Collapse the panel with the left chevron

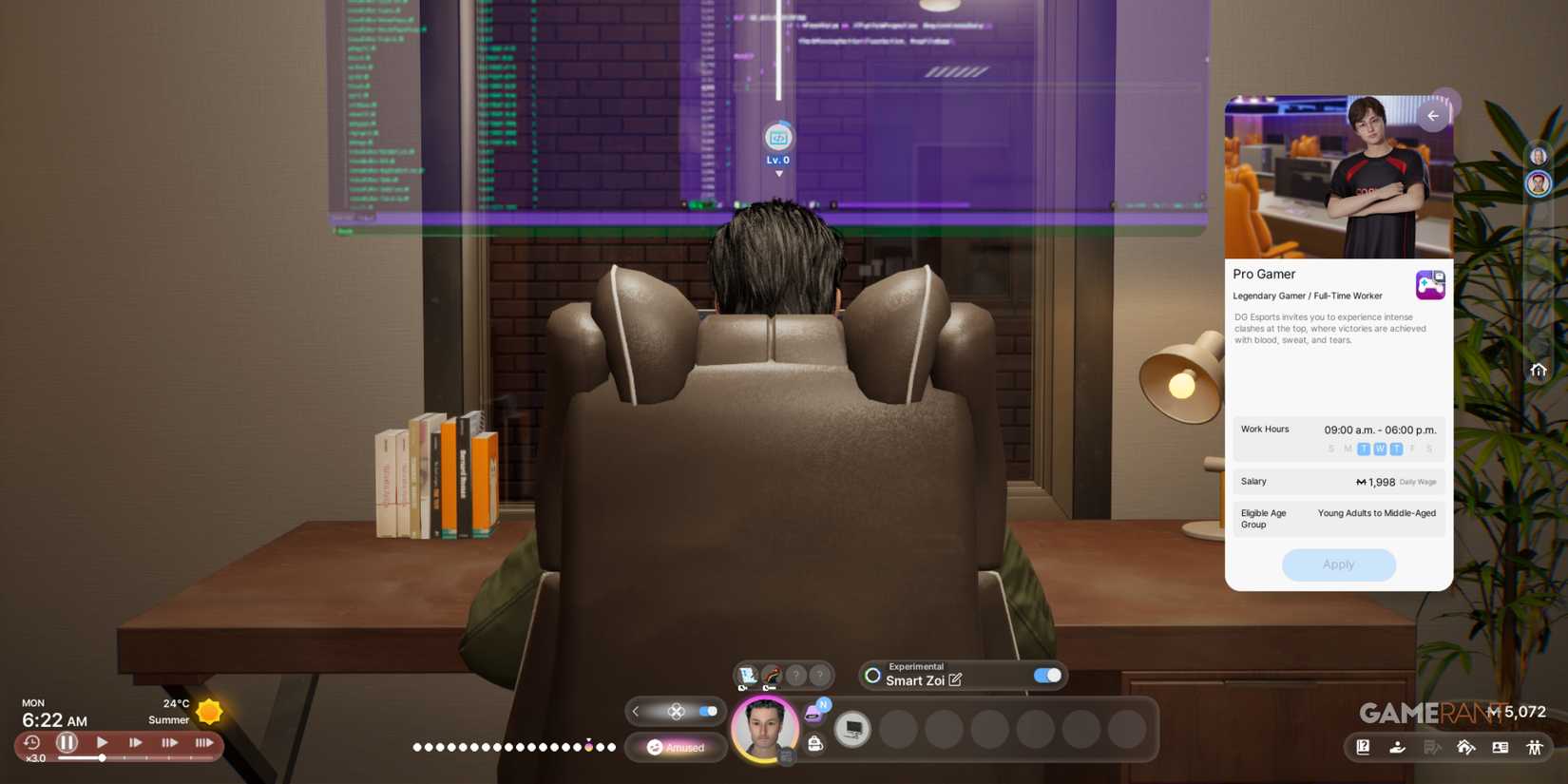(x=636, y=711)
